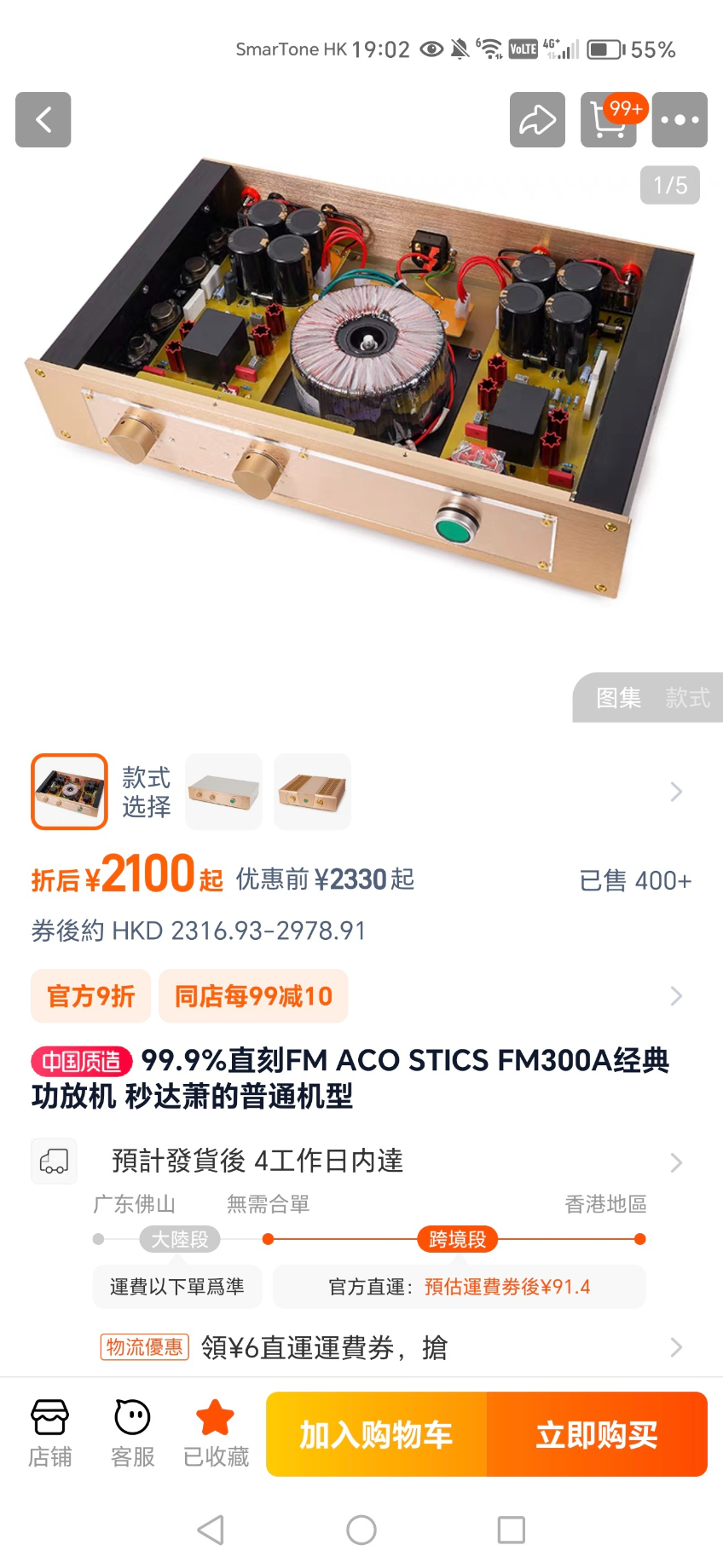This screenshot has height=1568, width=723.
Task: Go to the system home screen
Action: point(361,1530)
